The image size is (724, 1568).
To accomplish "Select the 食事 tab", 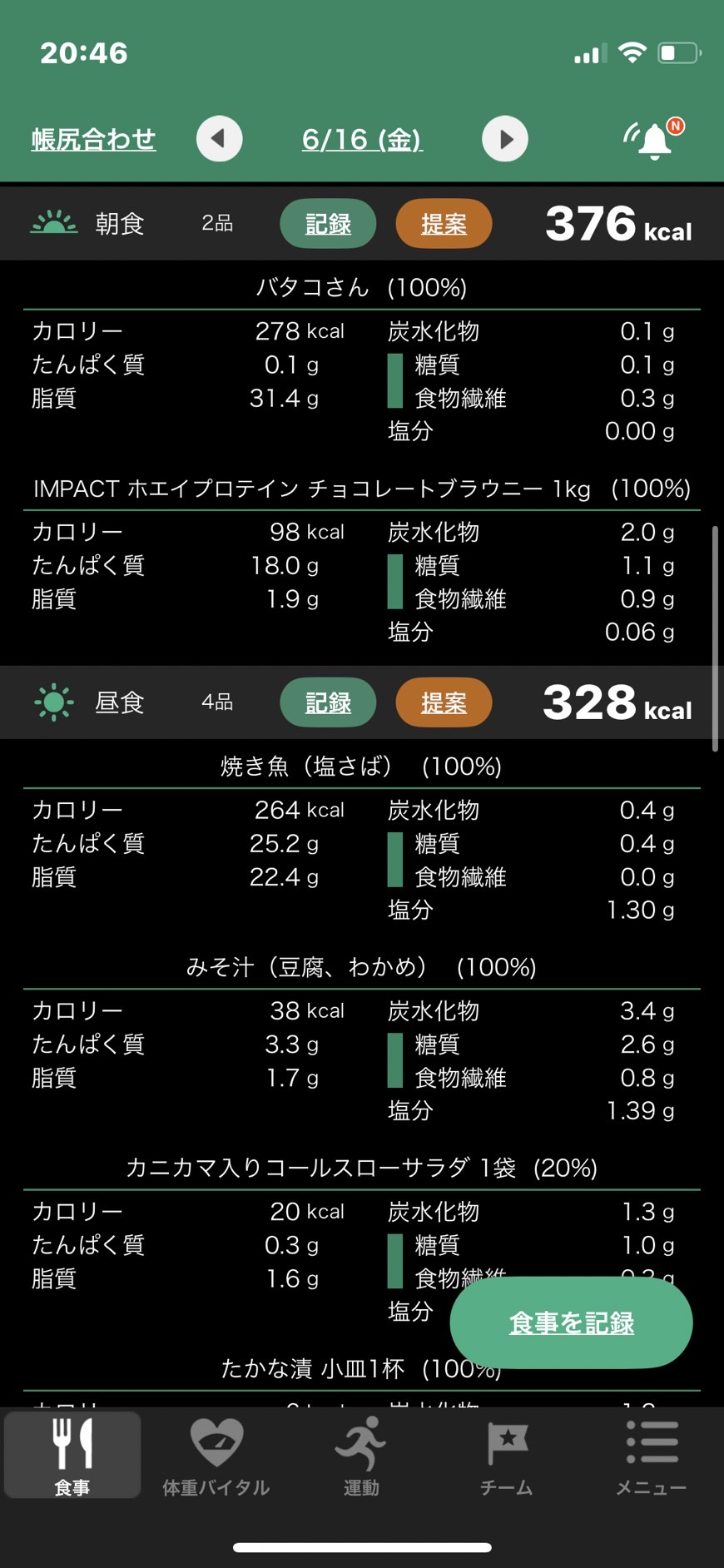I will click(72, 1456).
